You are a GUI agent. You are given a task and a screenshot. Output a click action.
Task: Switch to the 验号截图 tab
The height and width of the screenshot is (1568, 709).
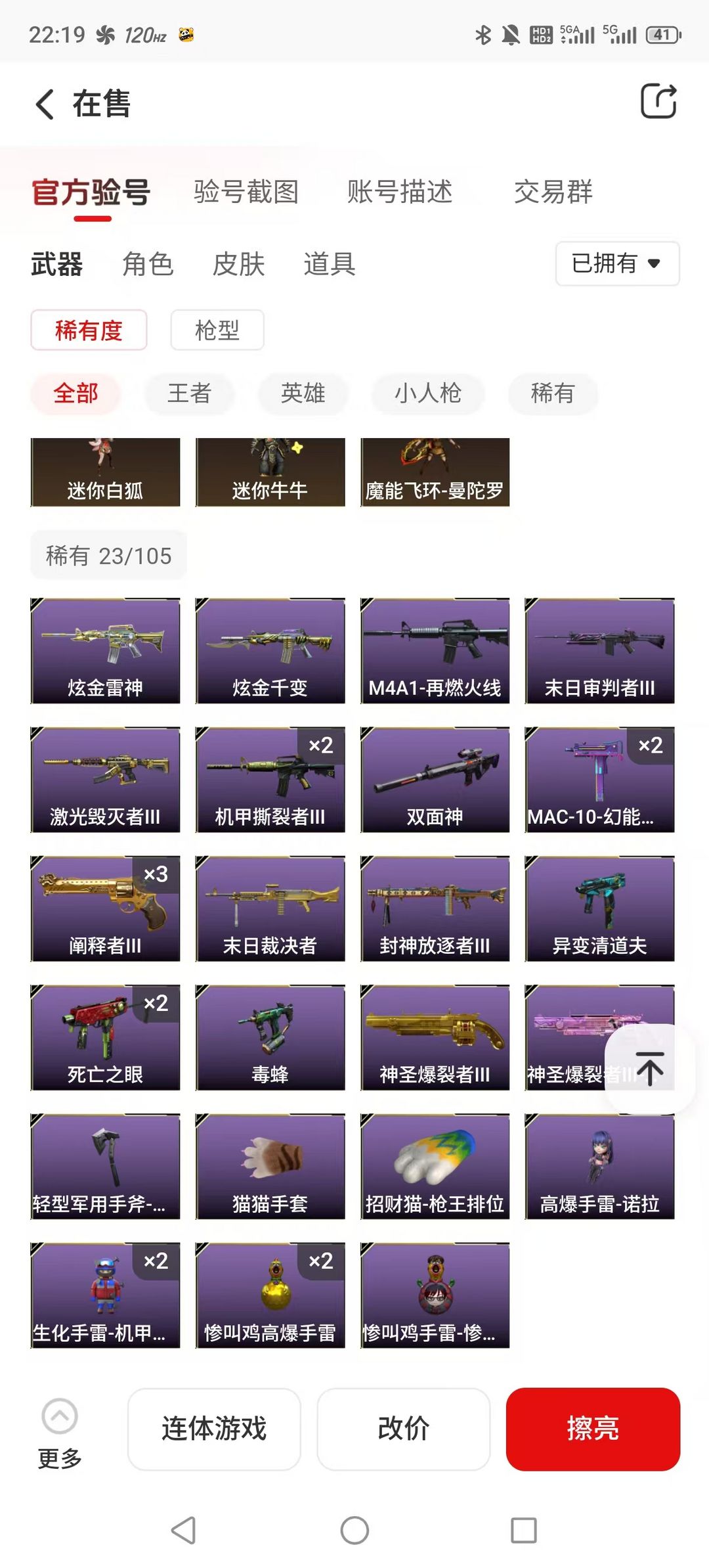pyautogui.click(x=246, y=192)
